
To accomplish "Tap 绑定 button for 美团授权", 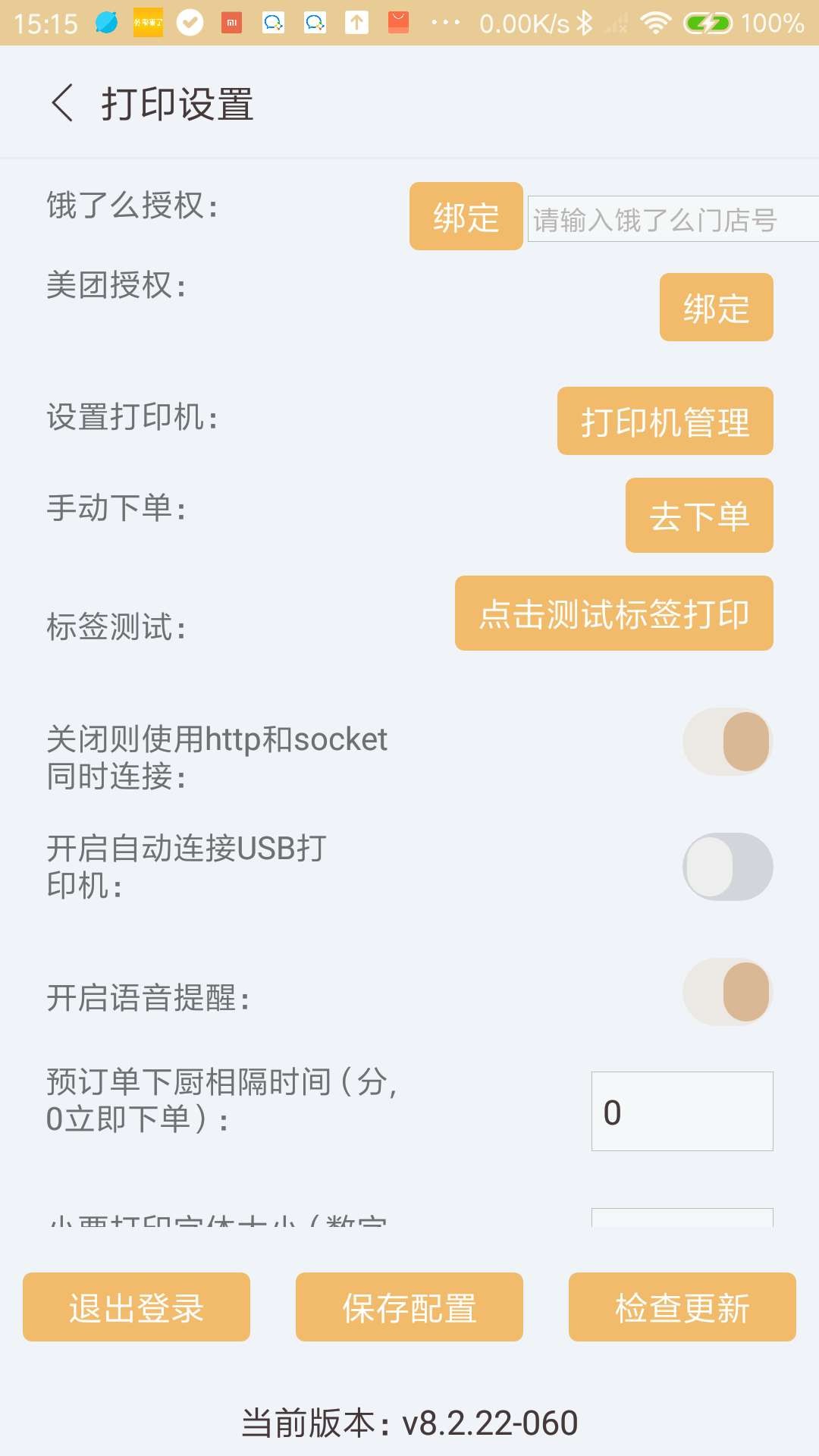I will click(716, 308).
